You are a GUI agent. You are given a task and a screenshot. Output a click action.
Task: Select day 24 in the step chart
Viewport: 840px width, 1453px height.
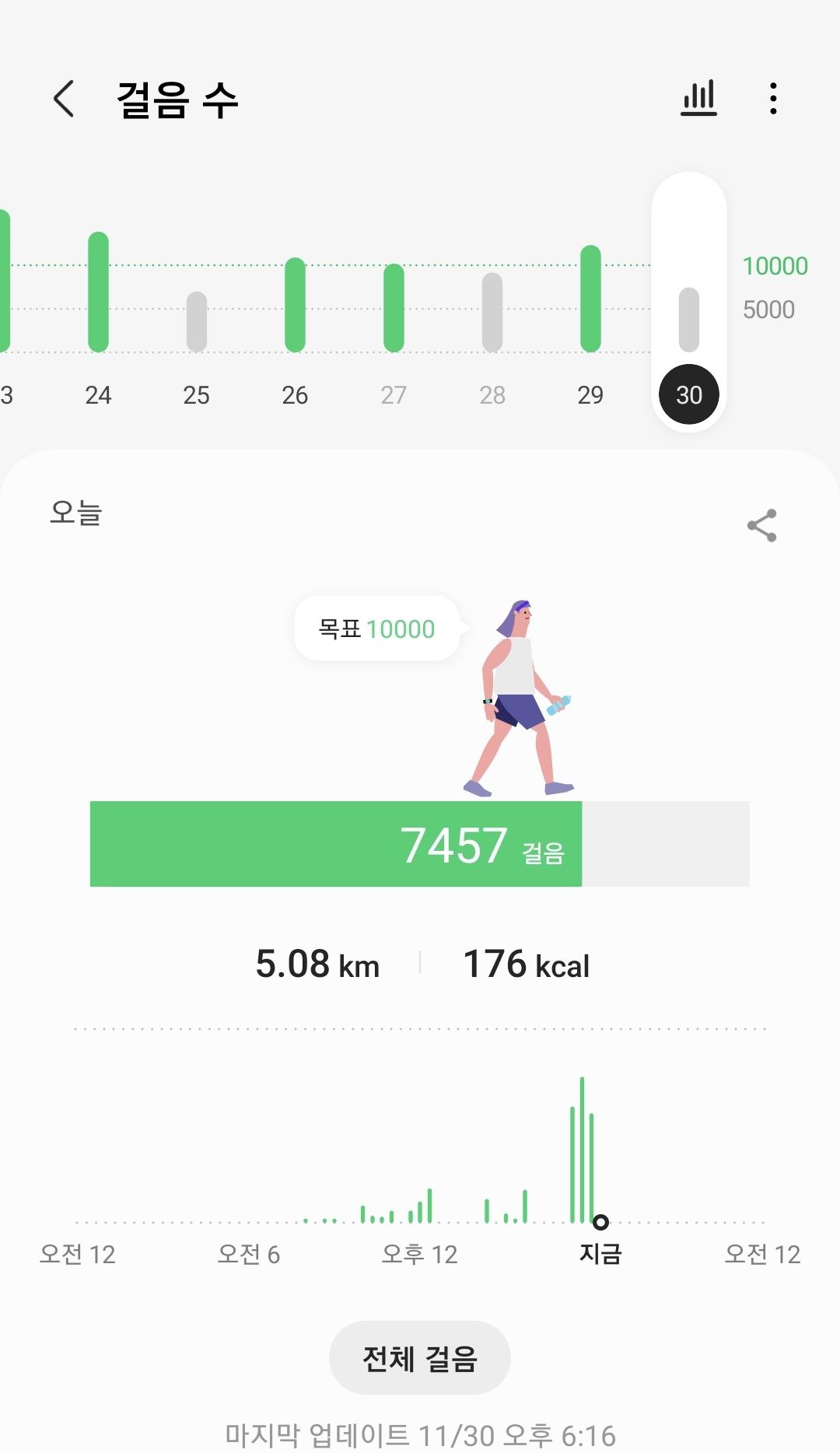[x=98, y=311]
